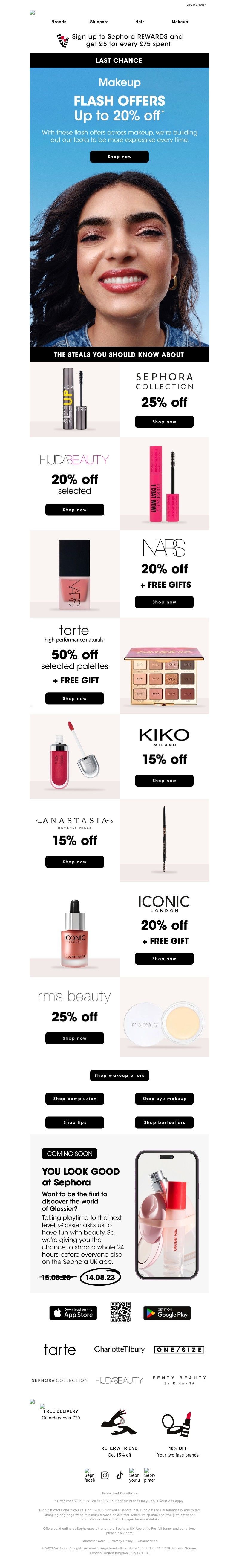Image resolution: width=239 pixels, height=1568 pixels.
Task: Tap Shop now under Iconic London
Action: [x=164, y=958]
